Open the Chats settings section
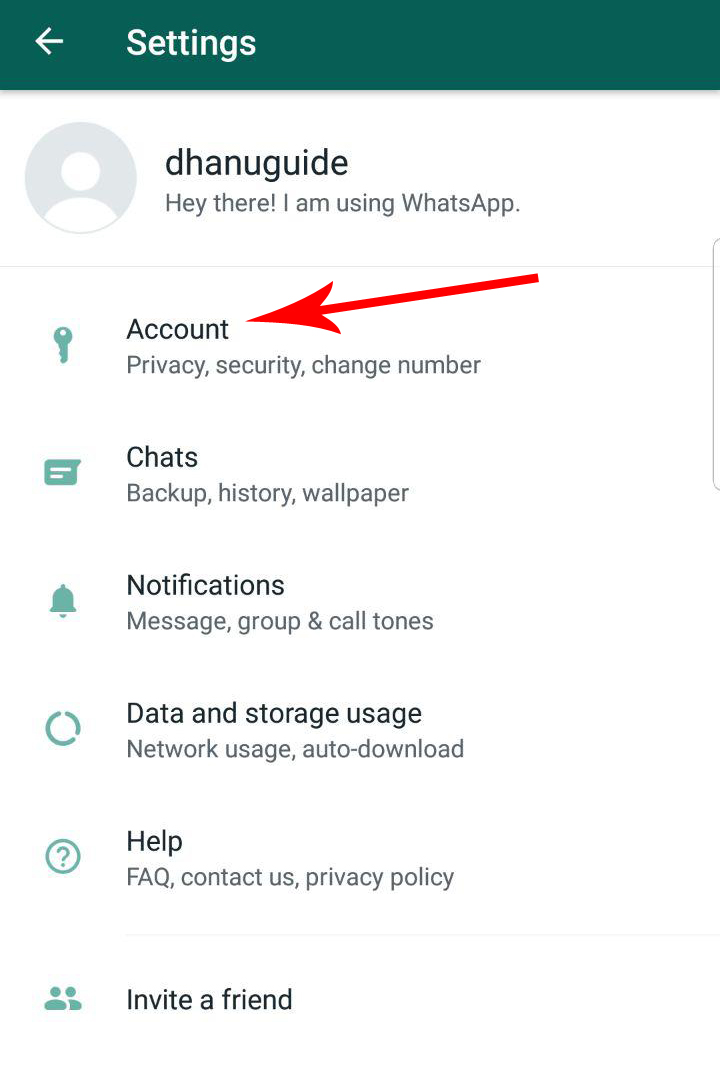Viewport: 720px width, 1078px height. point(162,457)
